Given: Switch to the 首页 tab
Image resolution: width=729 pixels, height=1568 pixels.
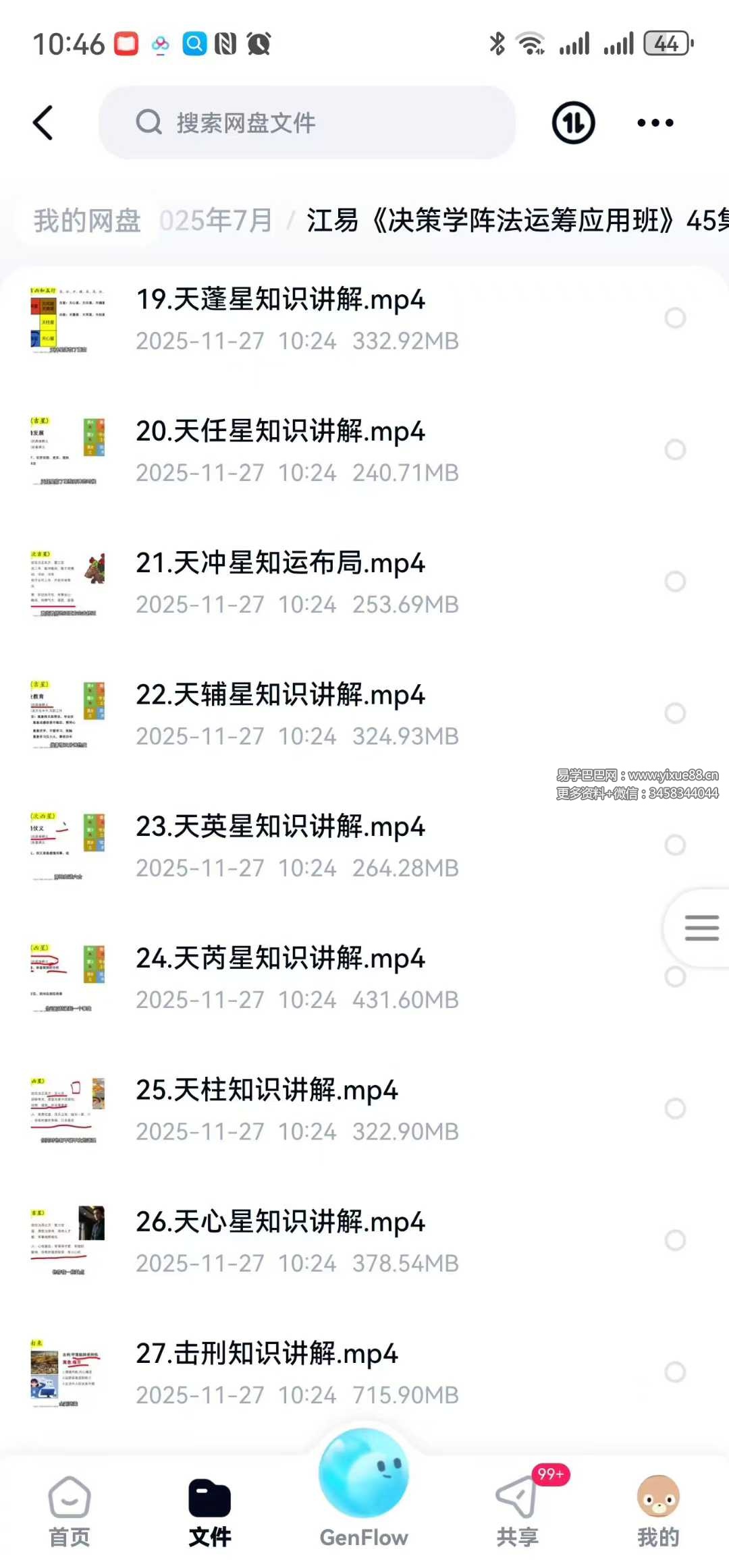Looking at the screenshot, I should click(70, 1511).
